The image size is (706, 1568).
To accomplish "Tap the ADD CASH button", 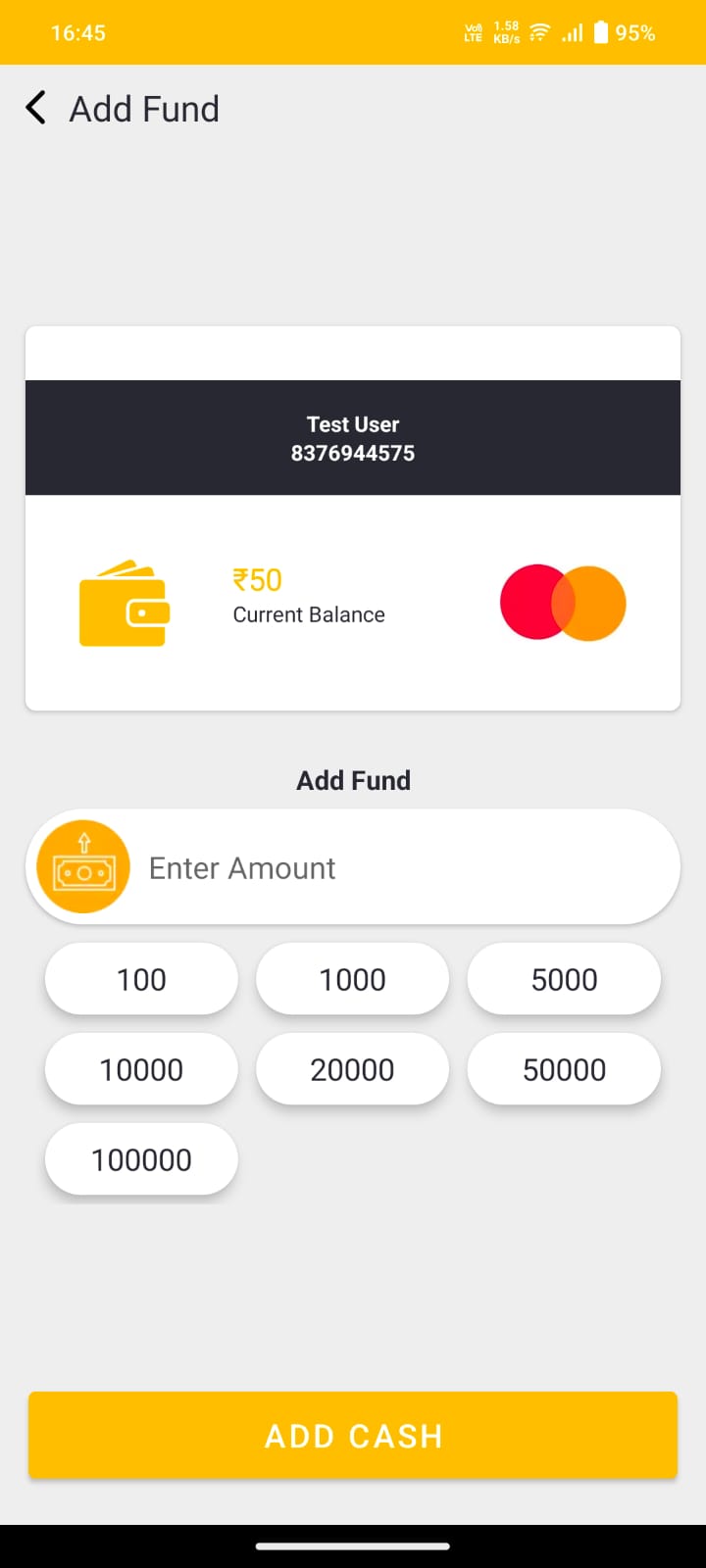I will coord(353,1436).
